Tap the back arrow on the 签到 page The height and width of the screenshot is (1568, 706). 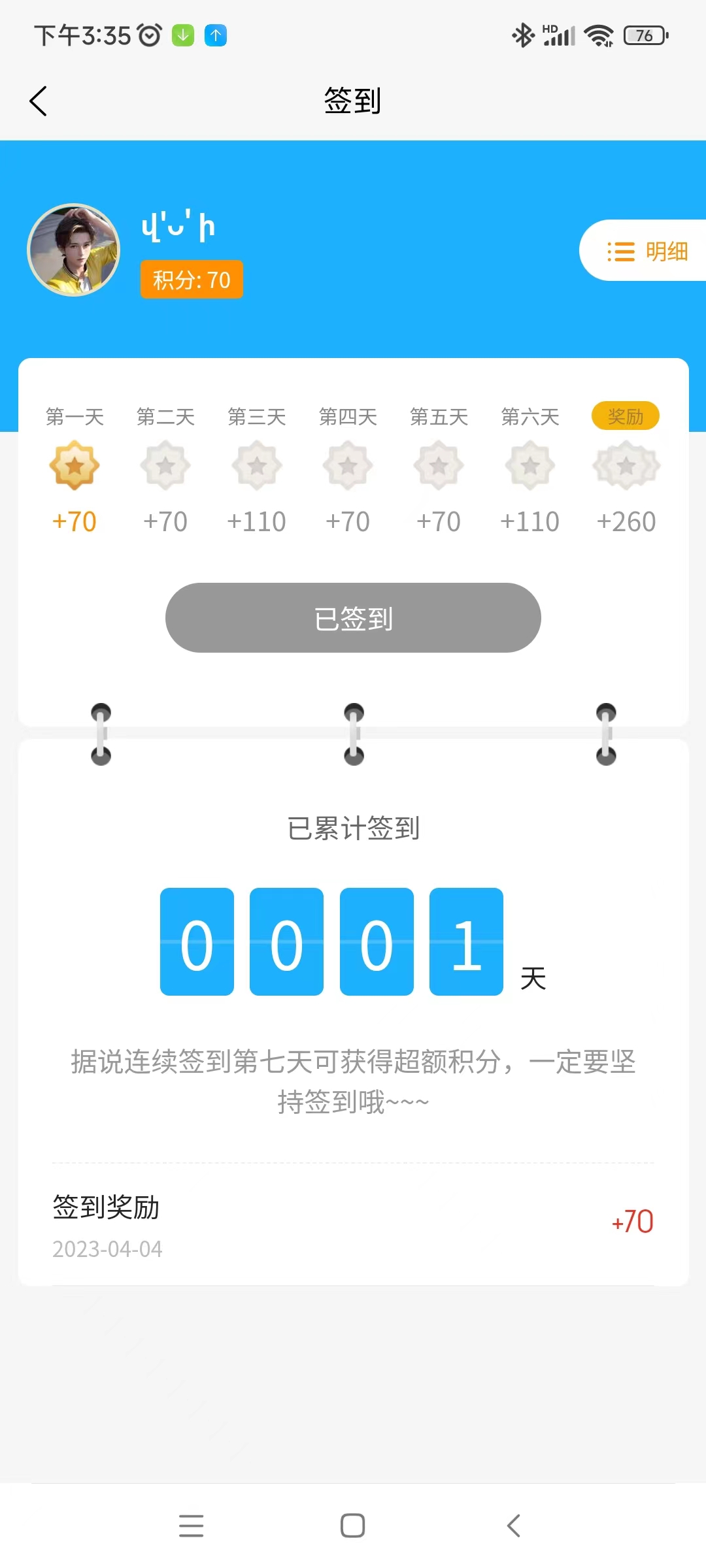pos(38,101)
